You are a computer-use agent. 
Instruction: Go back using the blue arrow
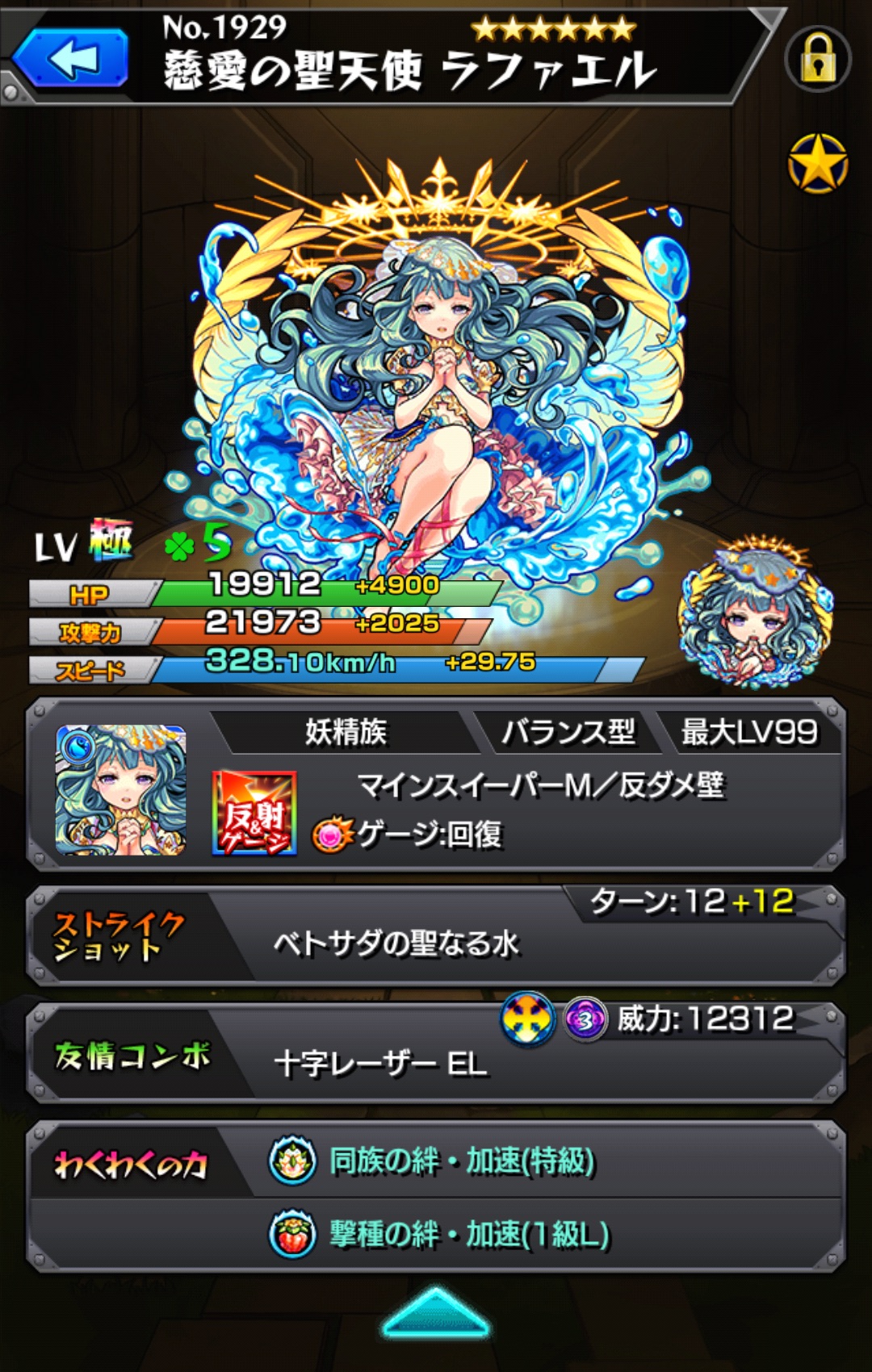[x=71, y=58]
